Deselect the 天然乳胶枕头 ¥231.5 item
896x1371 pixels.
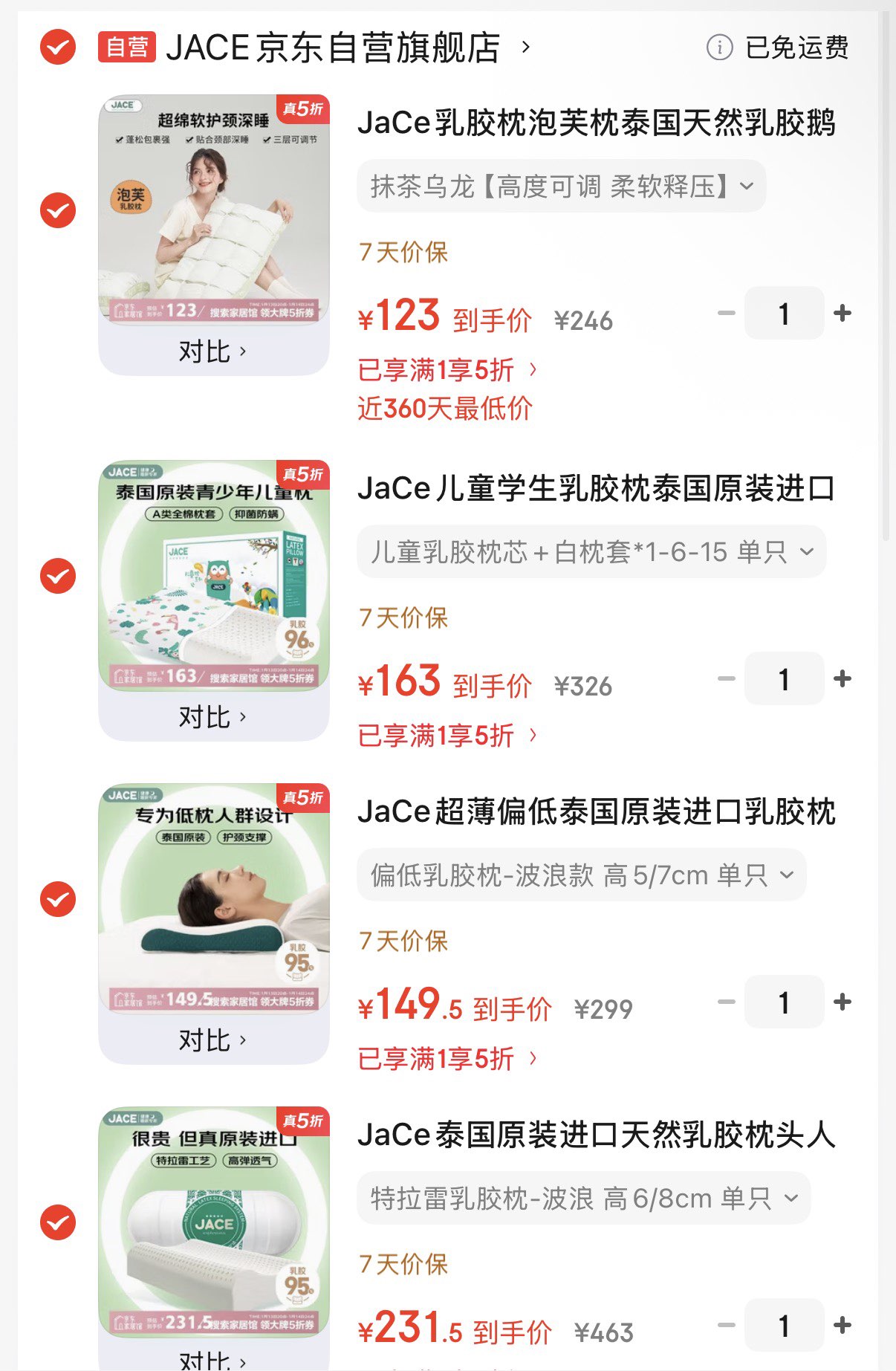point(58,1222)
